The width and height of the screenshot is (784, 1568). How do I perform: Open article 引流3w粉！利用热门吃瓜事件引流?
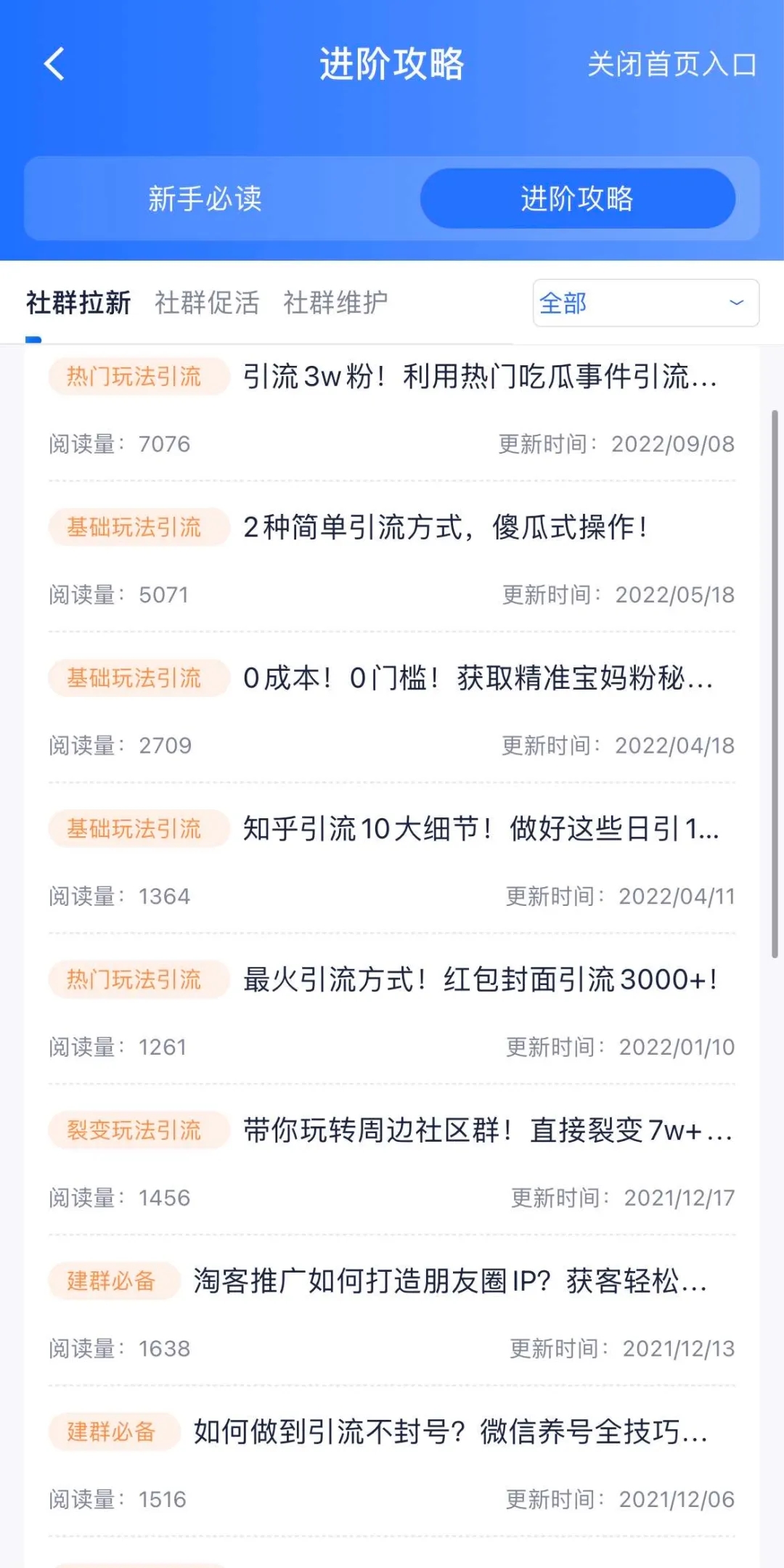point(479,377)
